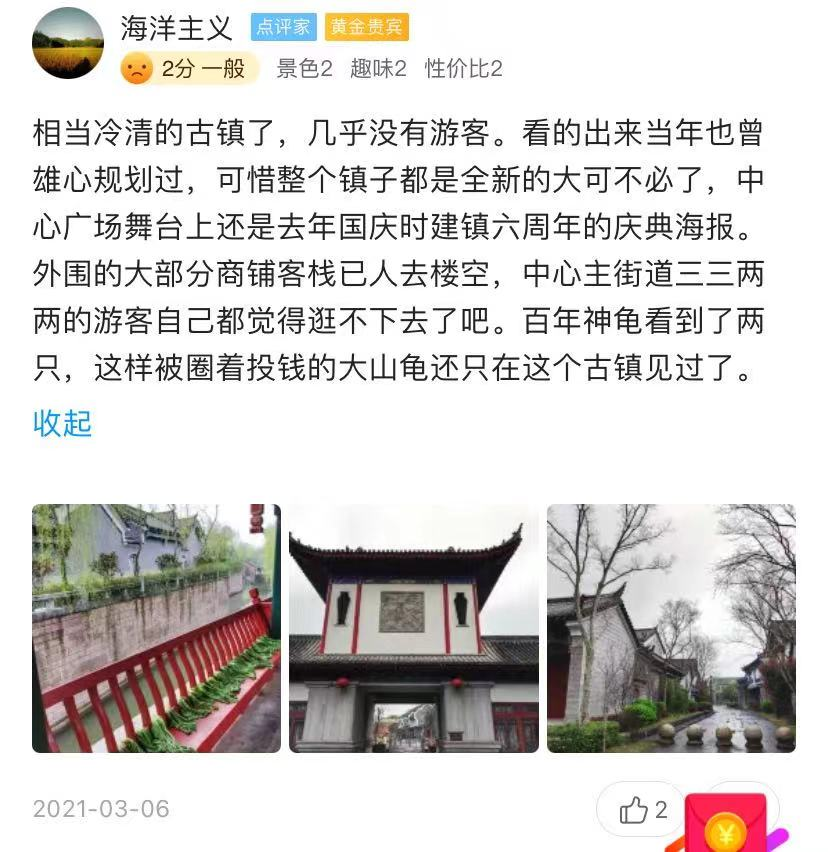Open the stone-bollard street photo
This screenshot has width=828, height=852.
point(671,628)
